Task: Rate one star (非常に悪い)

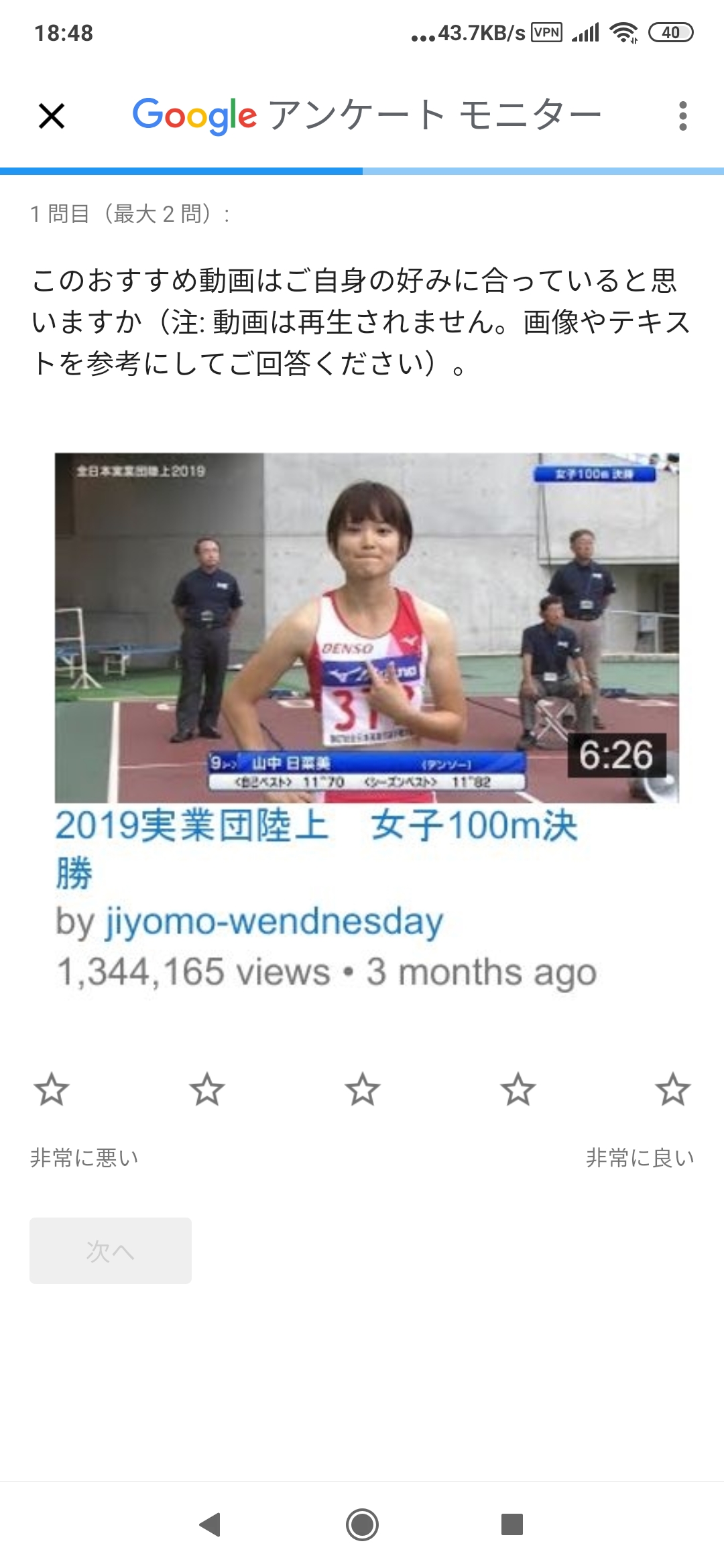Action: point(52,1089)
